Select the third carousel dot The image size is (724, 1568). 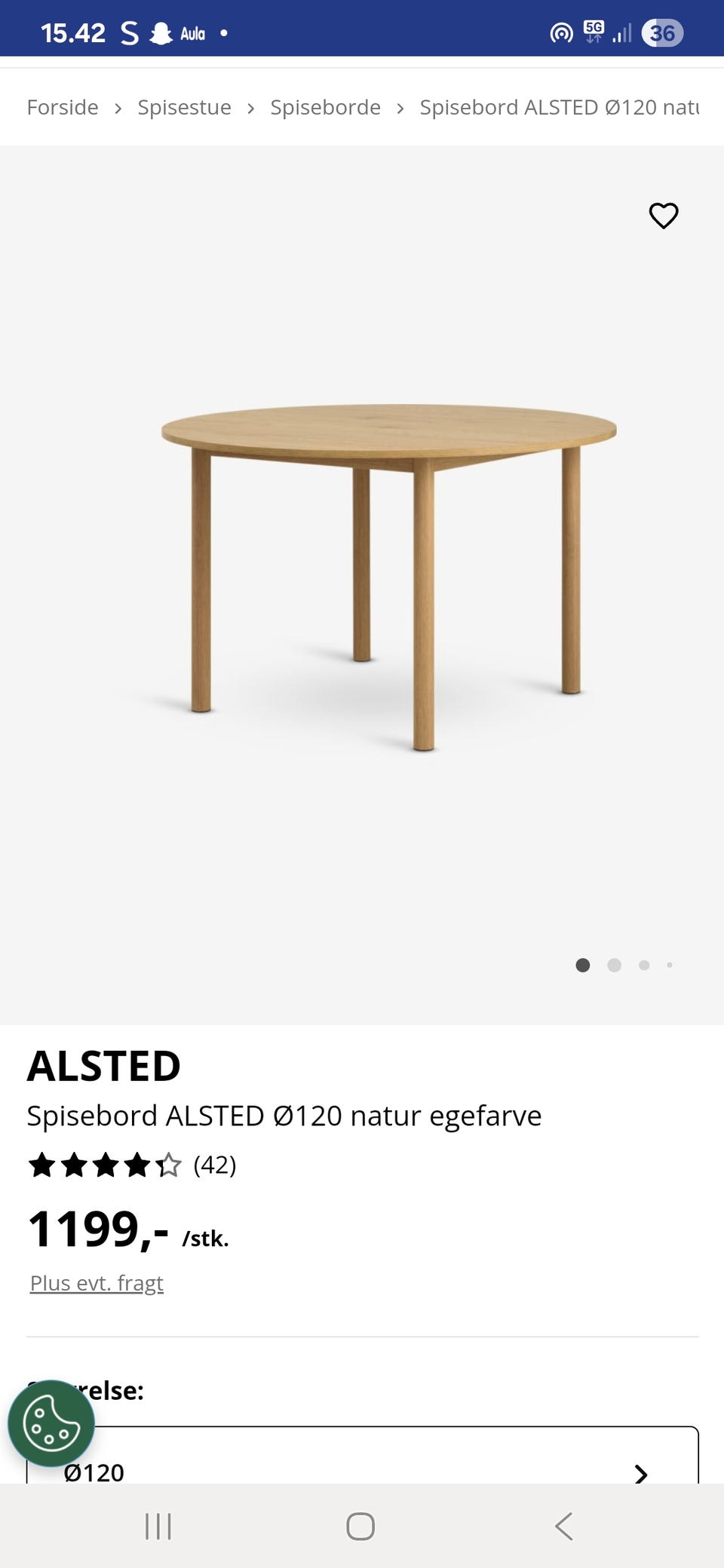pyautogui.click(x=644, y=965)
